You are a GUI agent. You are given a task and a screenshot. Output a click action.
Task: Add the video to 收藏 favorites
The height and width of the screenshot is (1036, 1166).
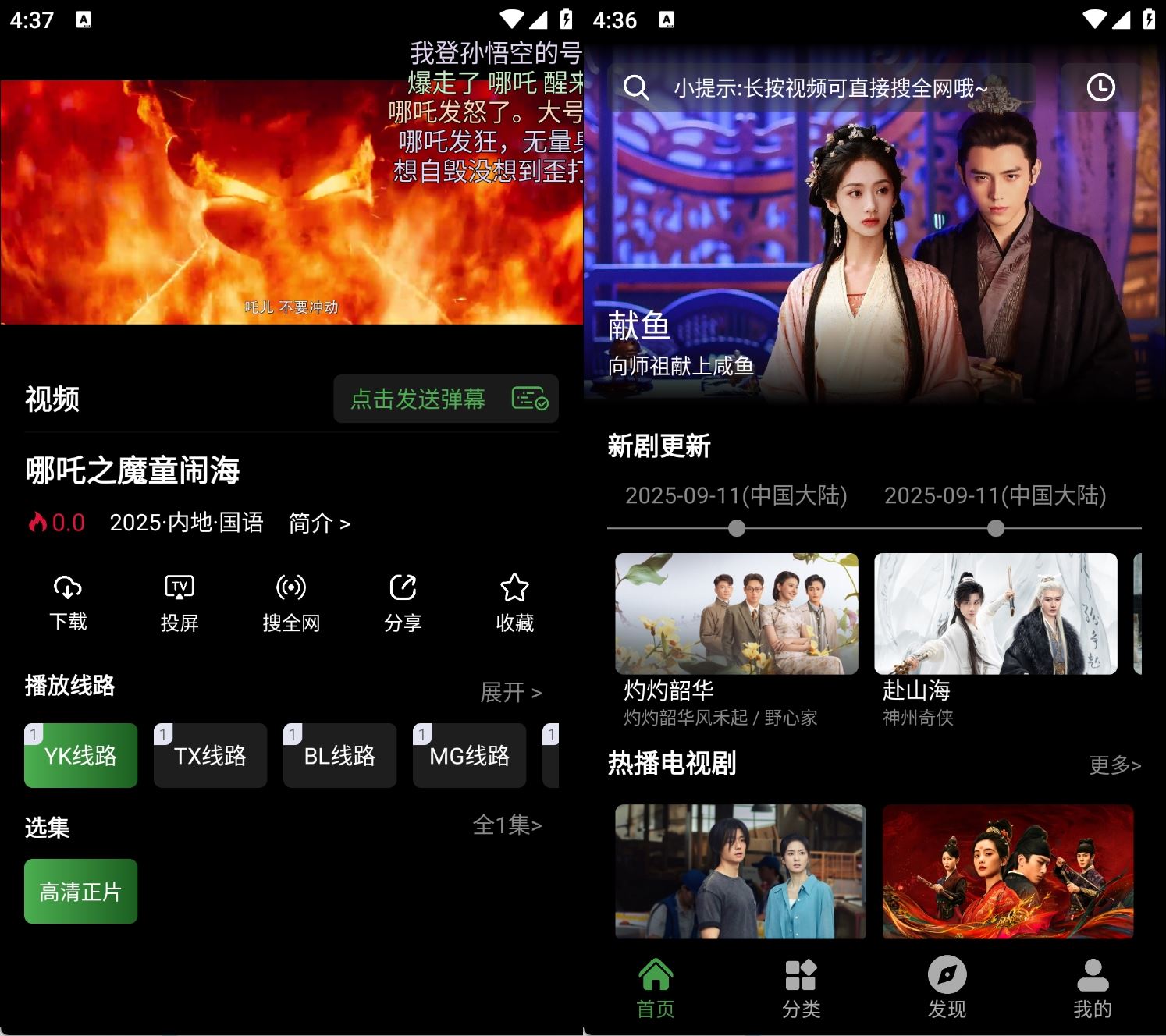tap(514, 602)
